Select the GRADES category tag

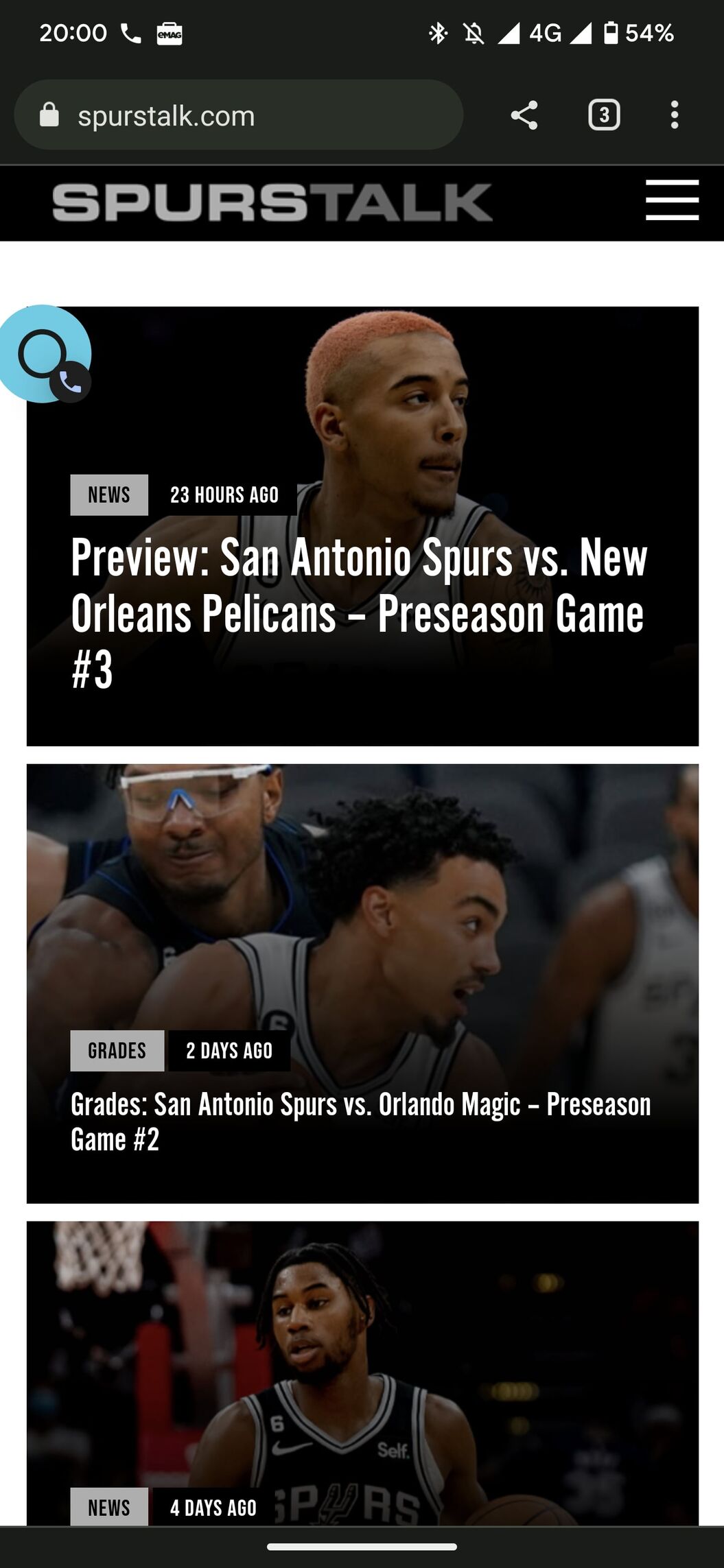(117, 1051)
